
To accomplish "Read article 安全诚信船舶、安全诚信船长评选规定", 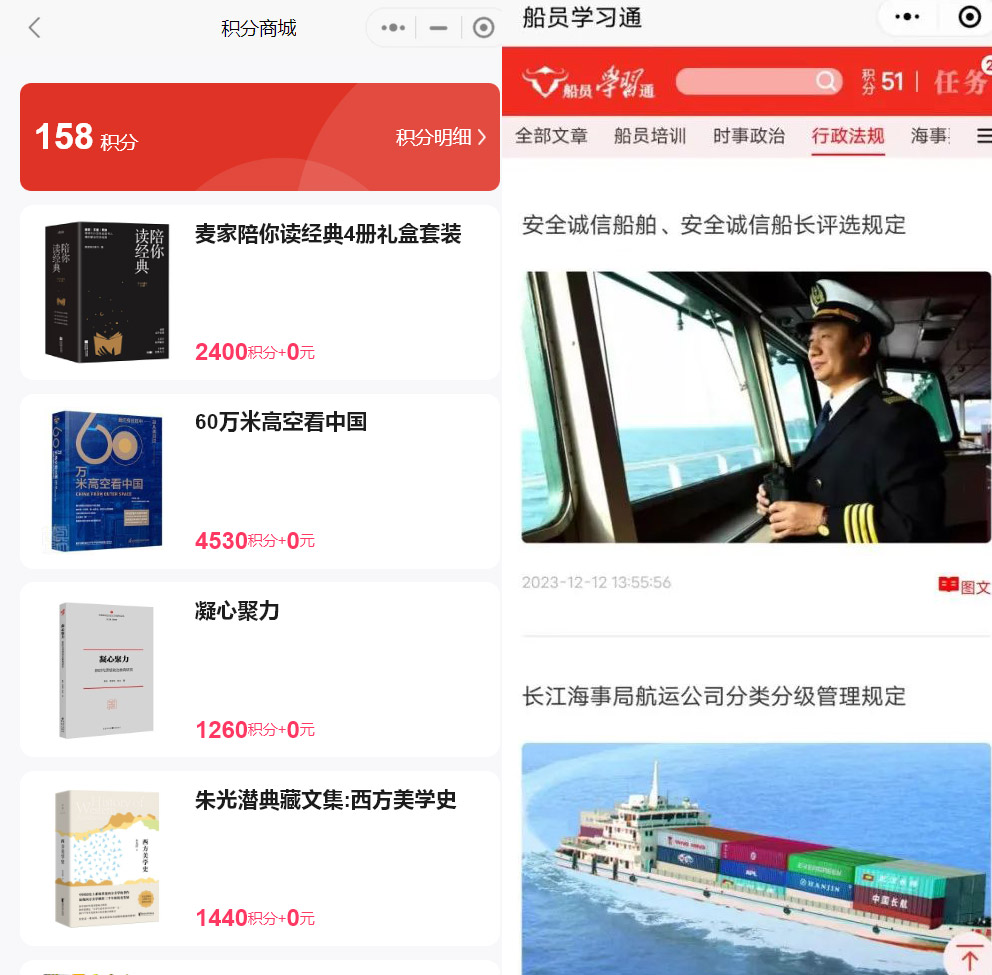I will [714, 225].
